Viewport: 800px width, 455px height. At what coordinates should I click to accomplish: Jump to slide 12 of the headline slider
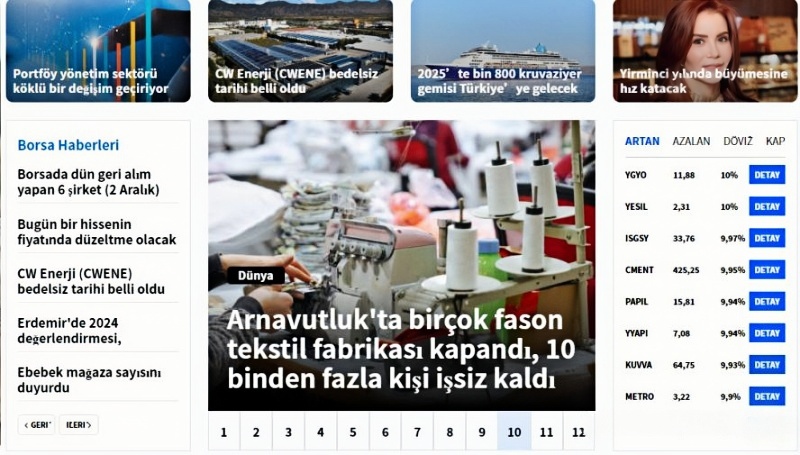tap(578, 433)
